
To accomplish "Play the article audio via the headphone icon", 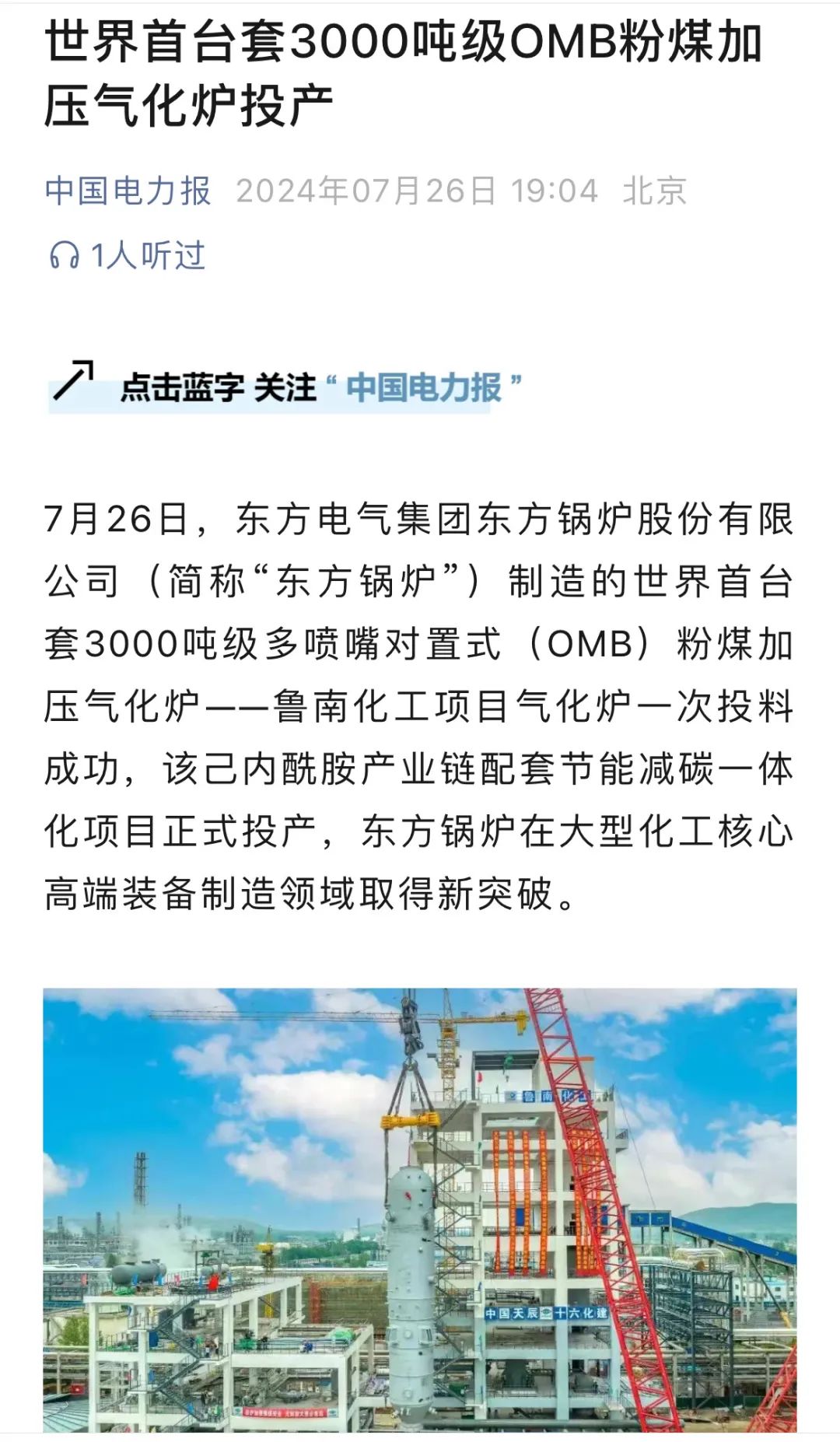I will (x=64, y=255).
